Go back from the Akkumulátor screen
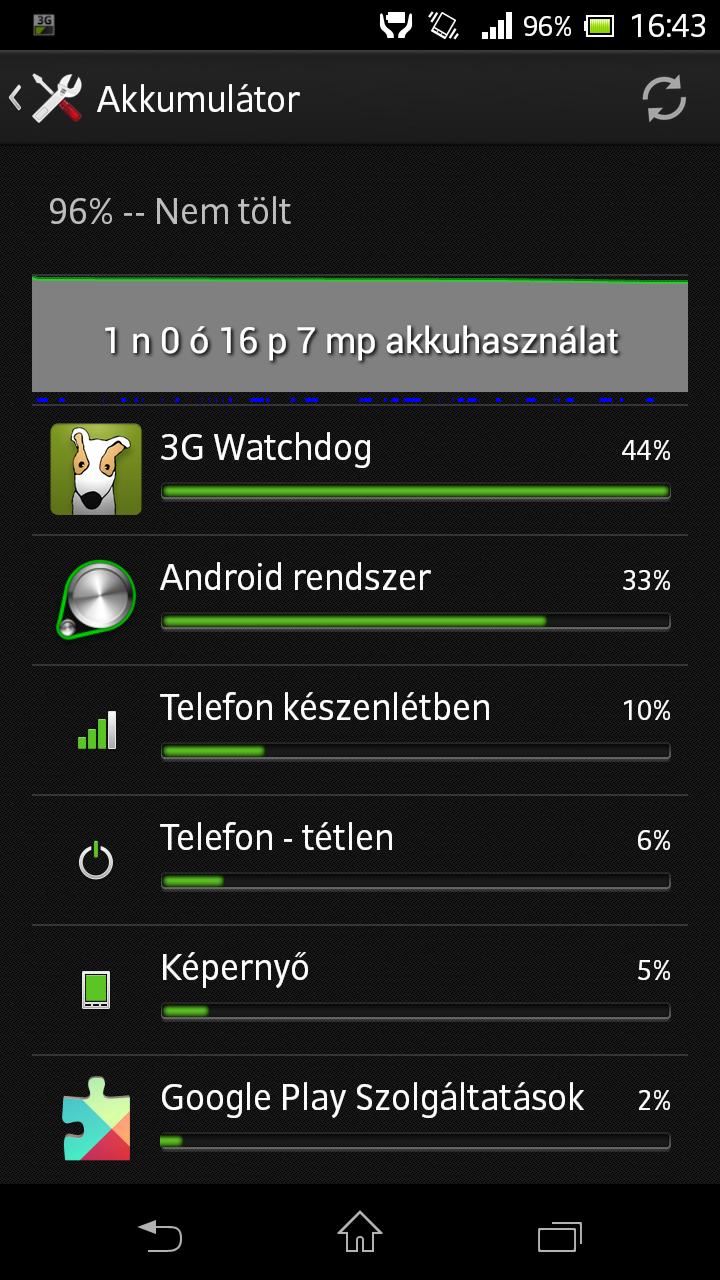The height and width of the screenshot is (1280, 720). (45, 98)
